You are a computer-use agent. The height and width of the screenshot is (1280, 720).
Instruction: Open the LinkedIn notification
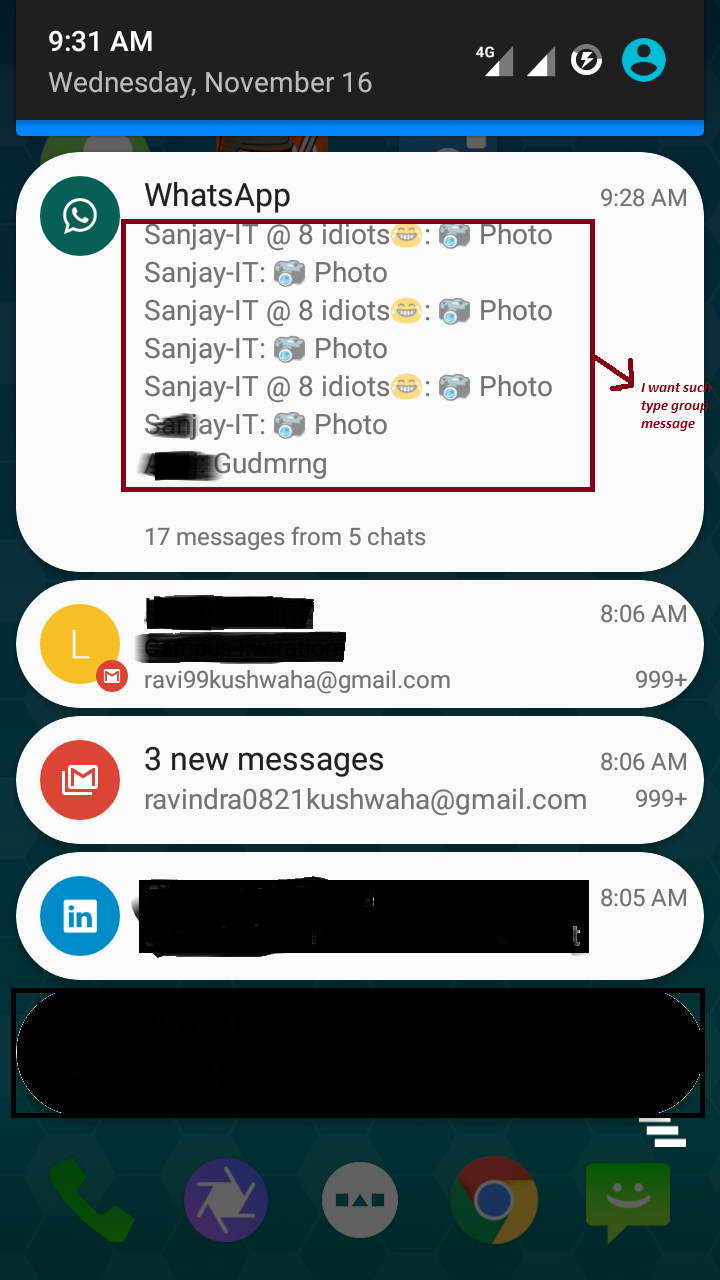tap(360, 915)
